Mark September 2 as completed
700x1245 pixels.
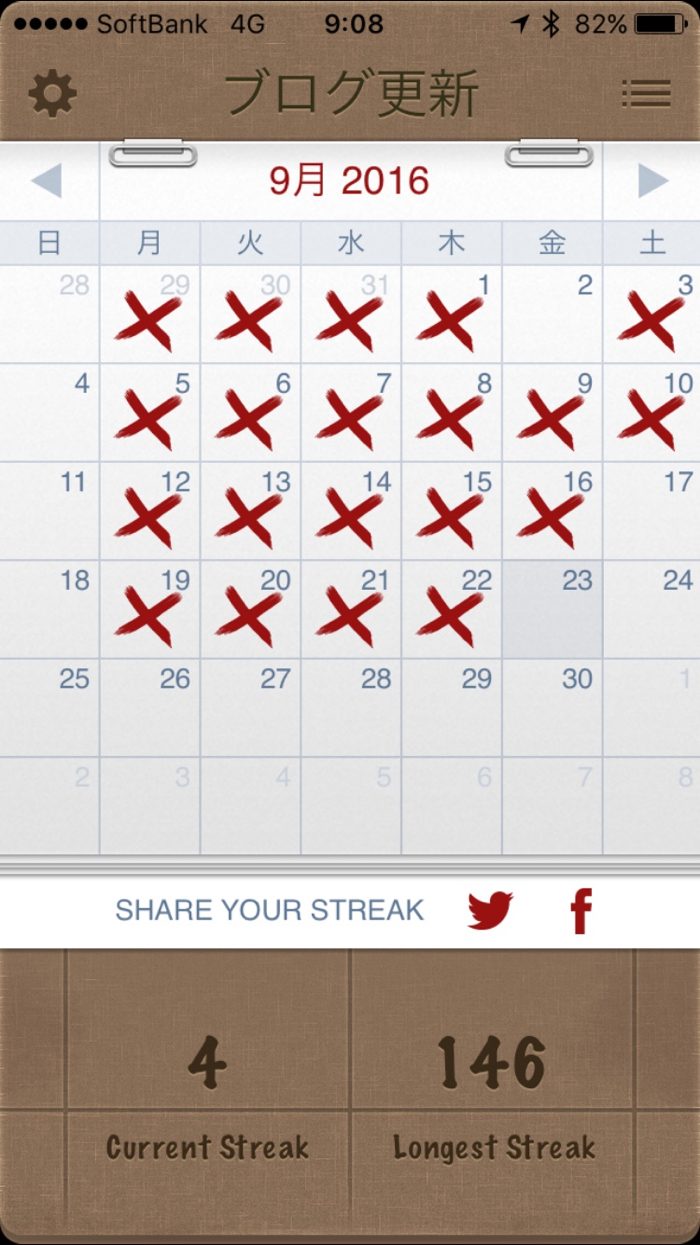point(552,314)
